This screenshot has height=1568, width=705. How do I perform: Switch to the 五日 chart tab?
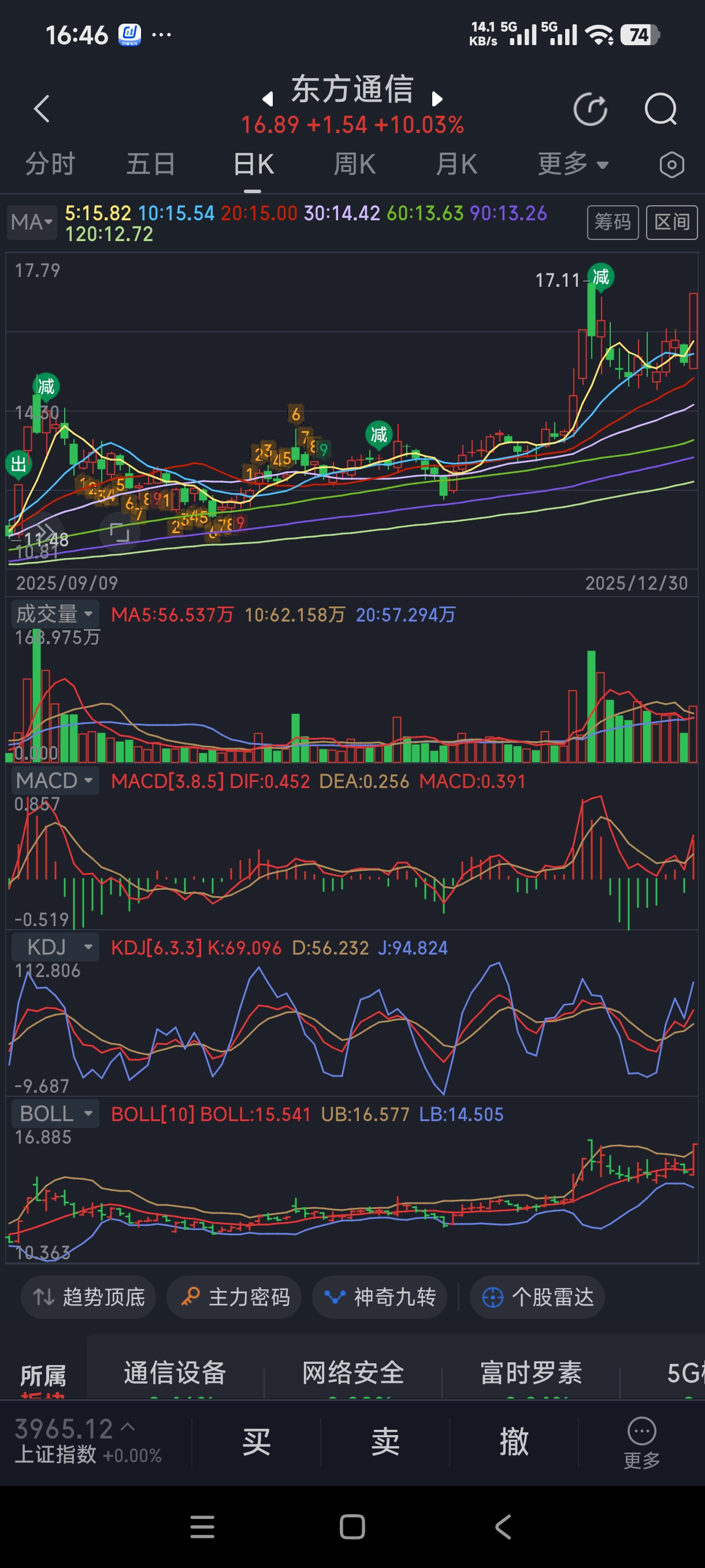point(151,164)
